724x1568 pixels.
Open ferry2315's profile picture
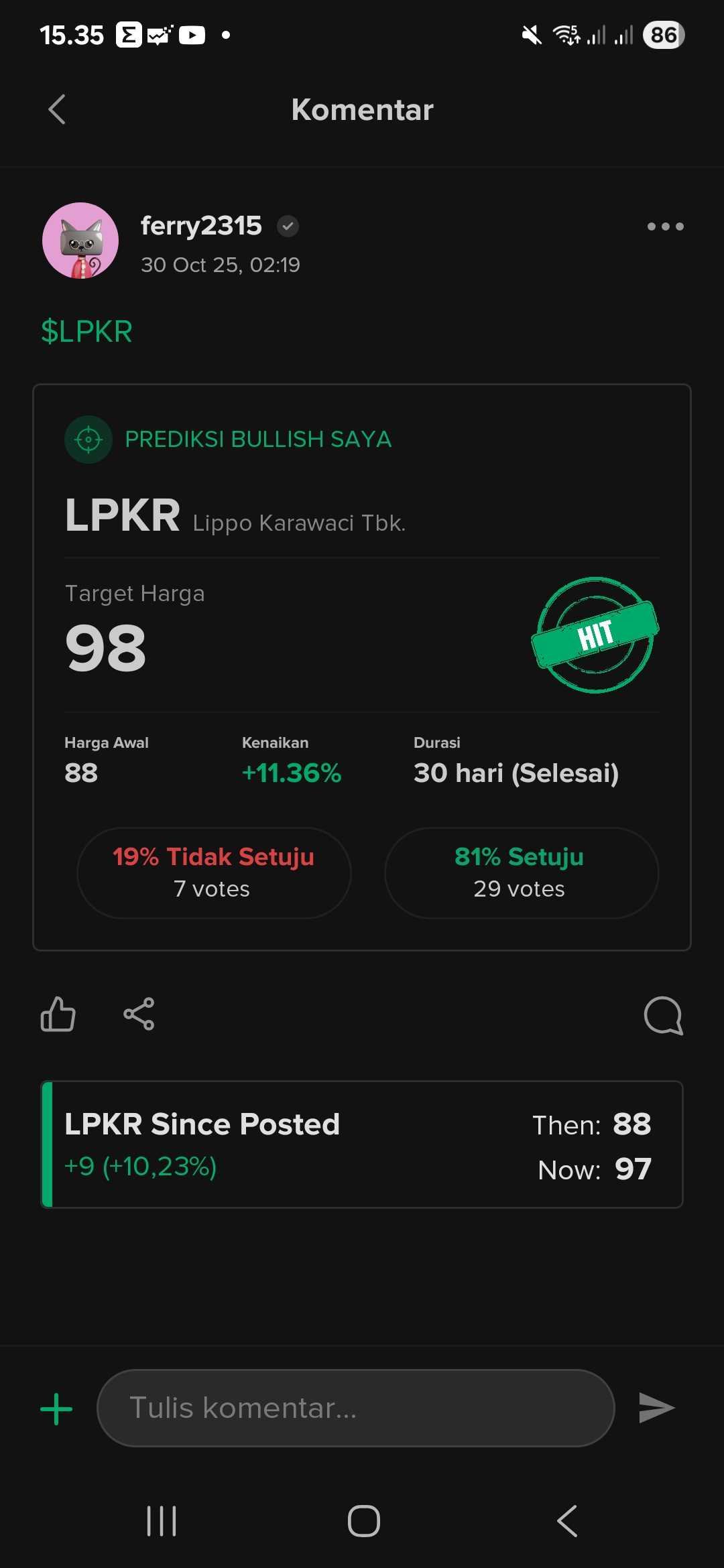coord(80,241)
